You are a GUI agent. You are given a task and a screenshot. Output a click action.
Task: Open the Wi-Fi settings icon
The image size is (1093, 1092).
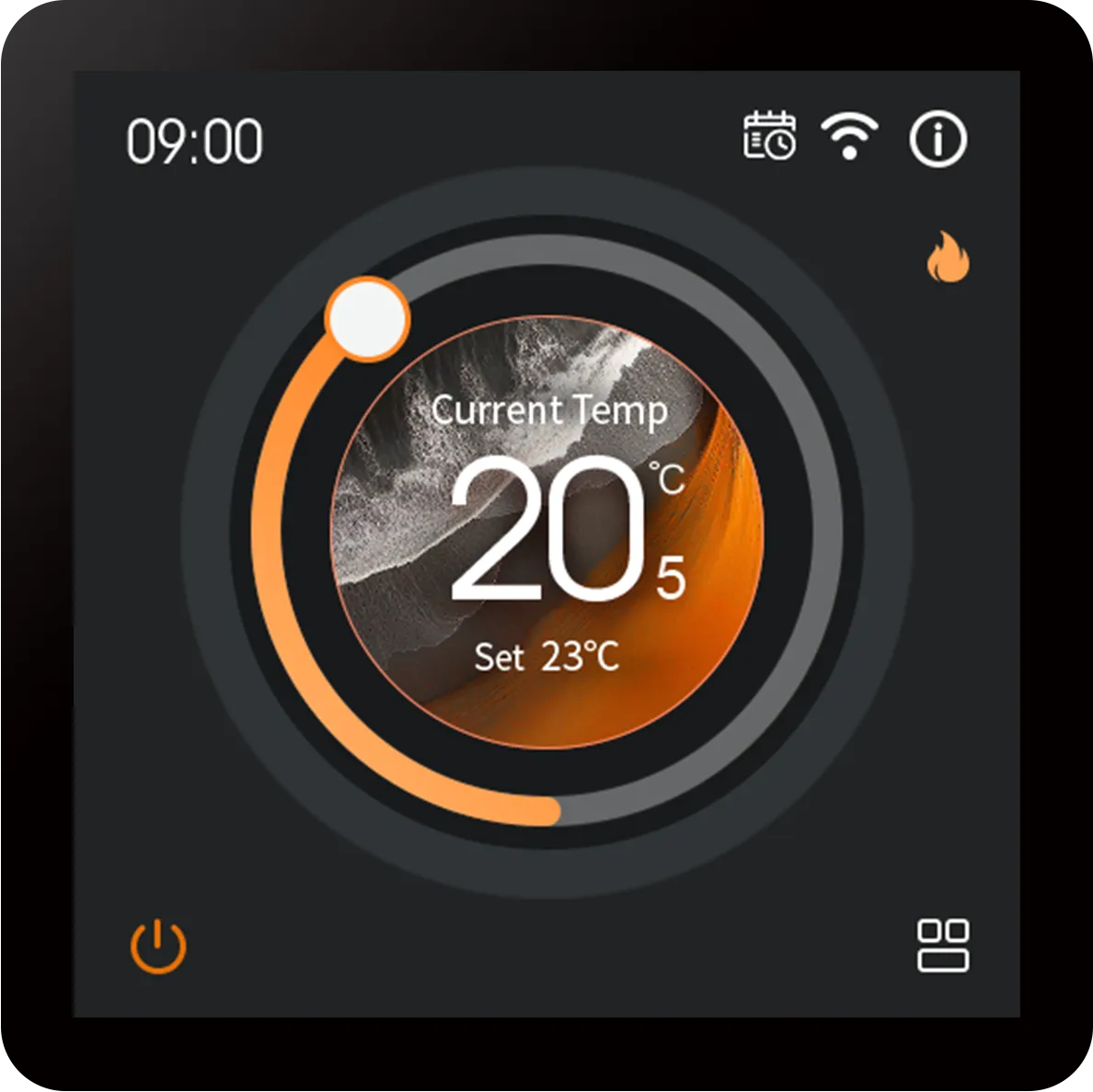pyautogui.click(x=850, y=137)
